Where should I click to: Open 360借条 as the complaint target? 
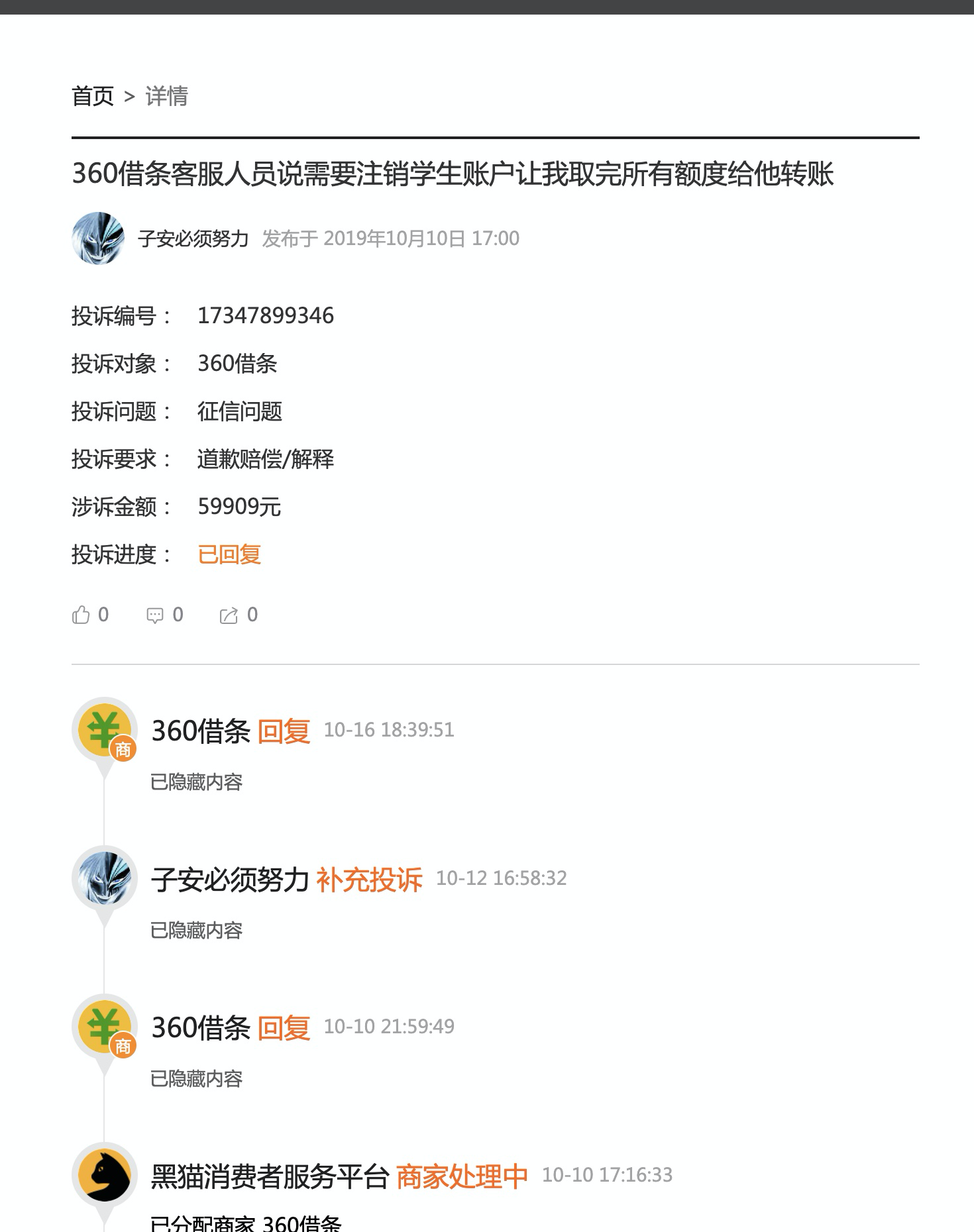237,364
